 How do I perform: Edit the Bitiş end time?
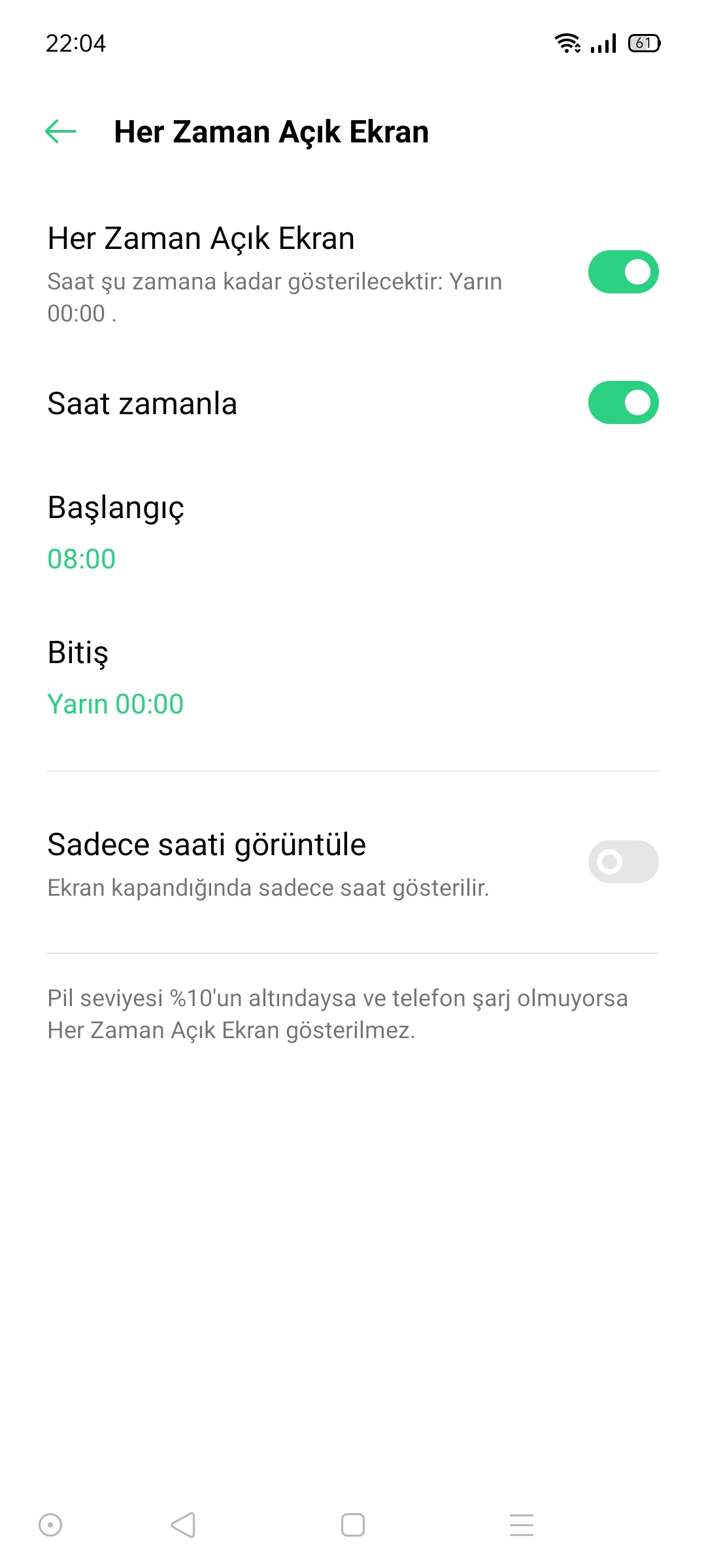pos(353,678)
